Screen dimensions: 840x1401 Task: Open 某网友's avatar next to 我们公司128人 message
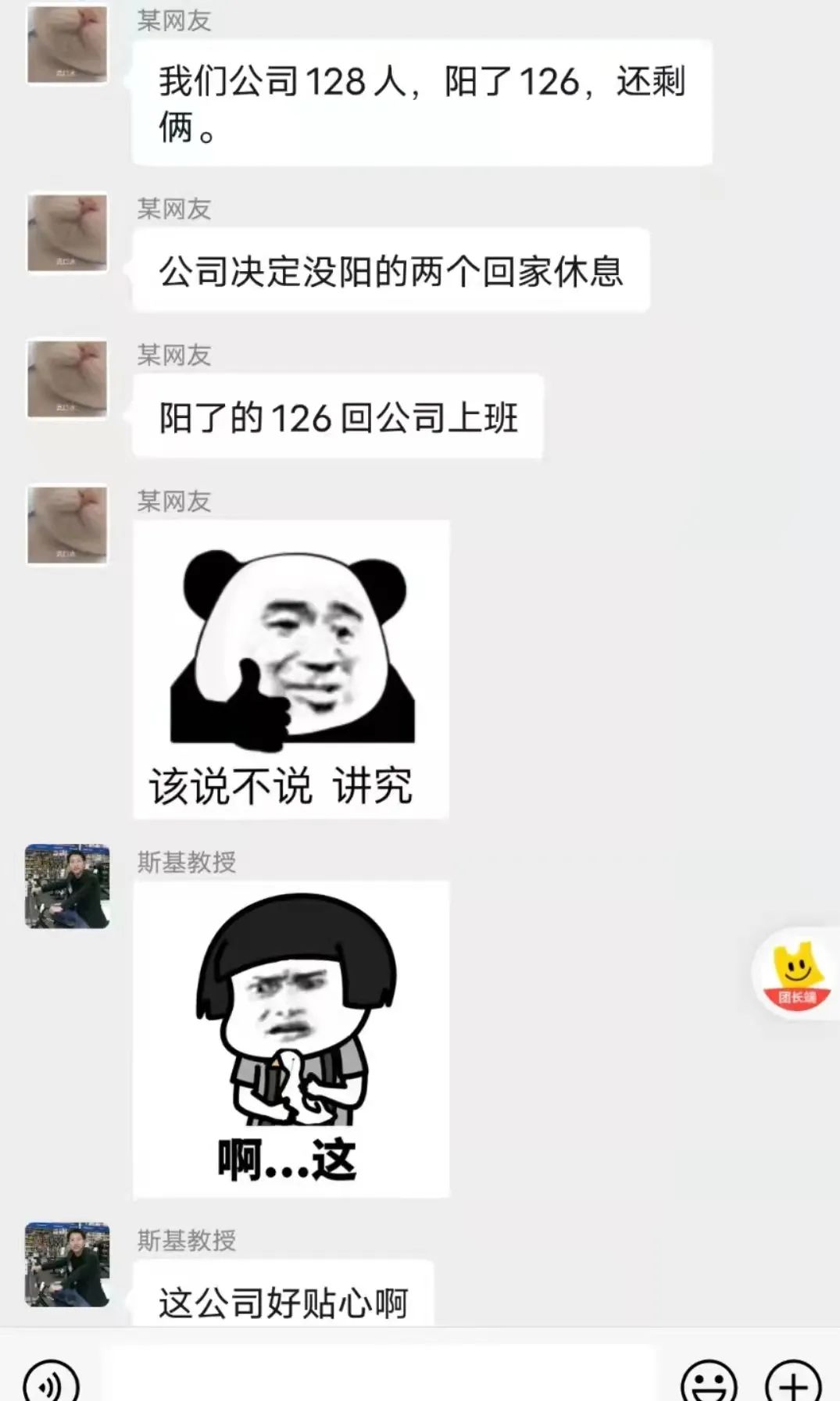coord(67,45)
